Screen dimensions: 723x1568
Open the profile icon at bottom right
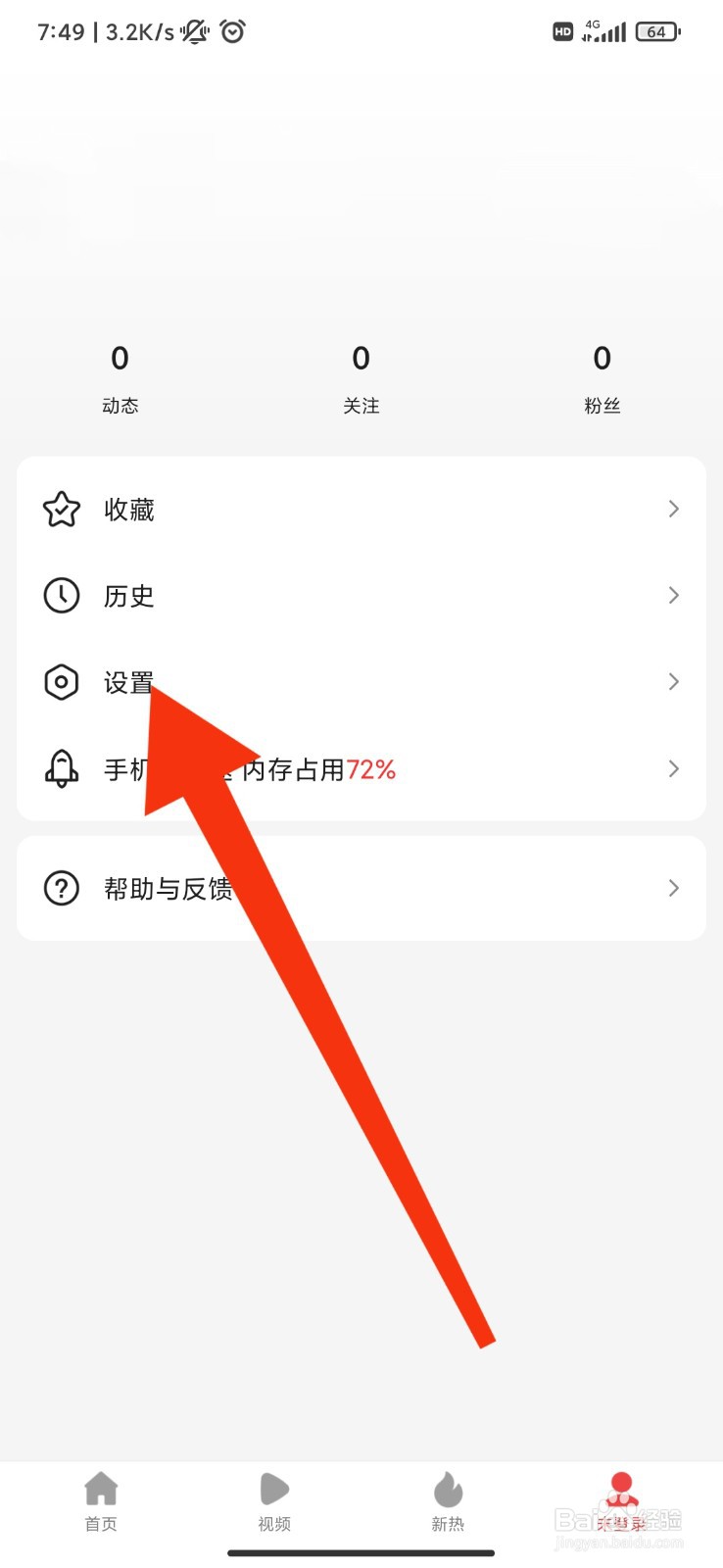[x=621, y=1490]
